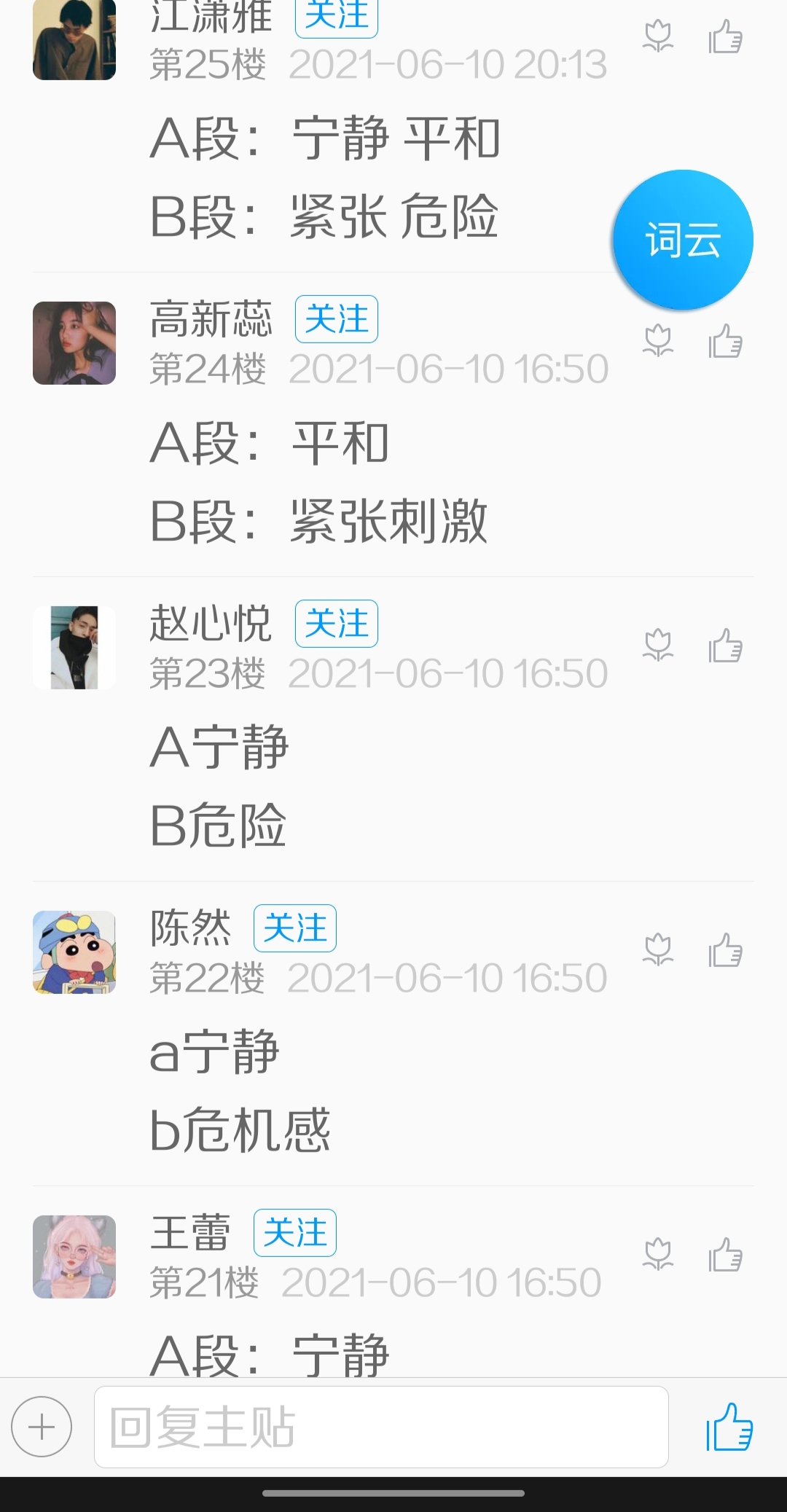Send a flower to 王蕾's reply
787x1512 pixels.
tap(658, 1255)
